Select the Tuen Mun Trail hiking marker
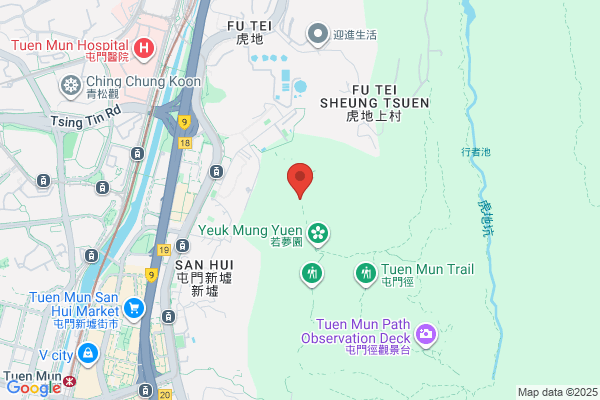 [x=366, y=274]
